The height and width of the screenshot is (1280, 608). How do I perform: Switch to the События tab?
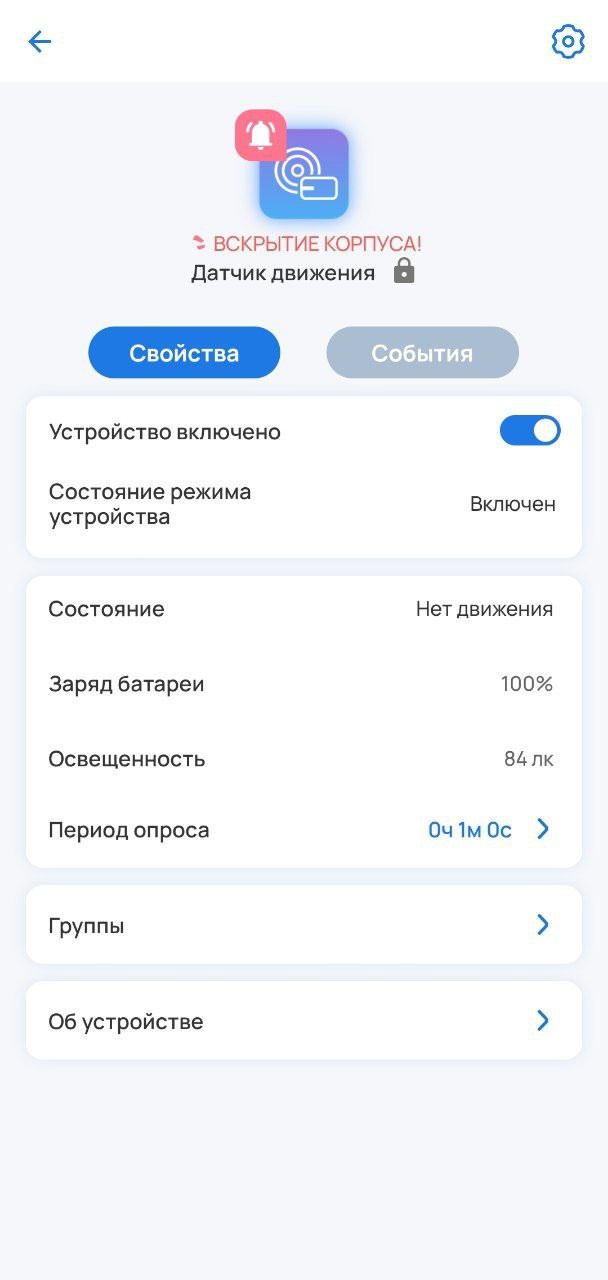tap(422, 353)
